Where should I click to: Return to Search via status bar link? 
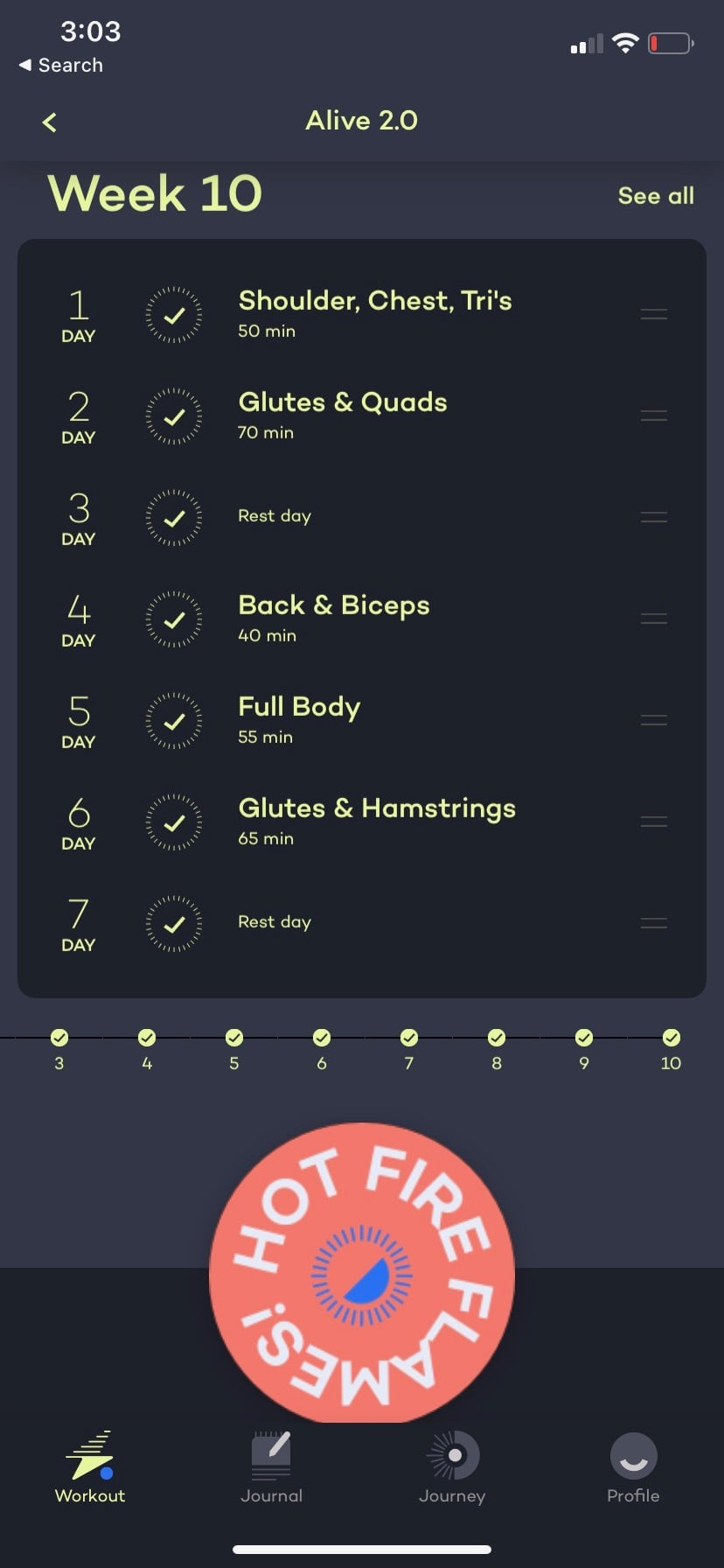coord(61,66)
